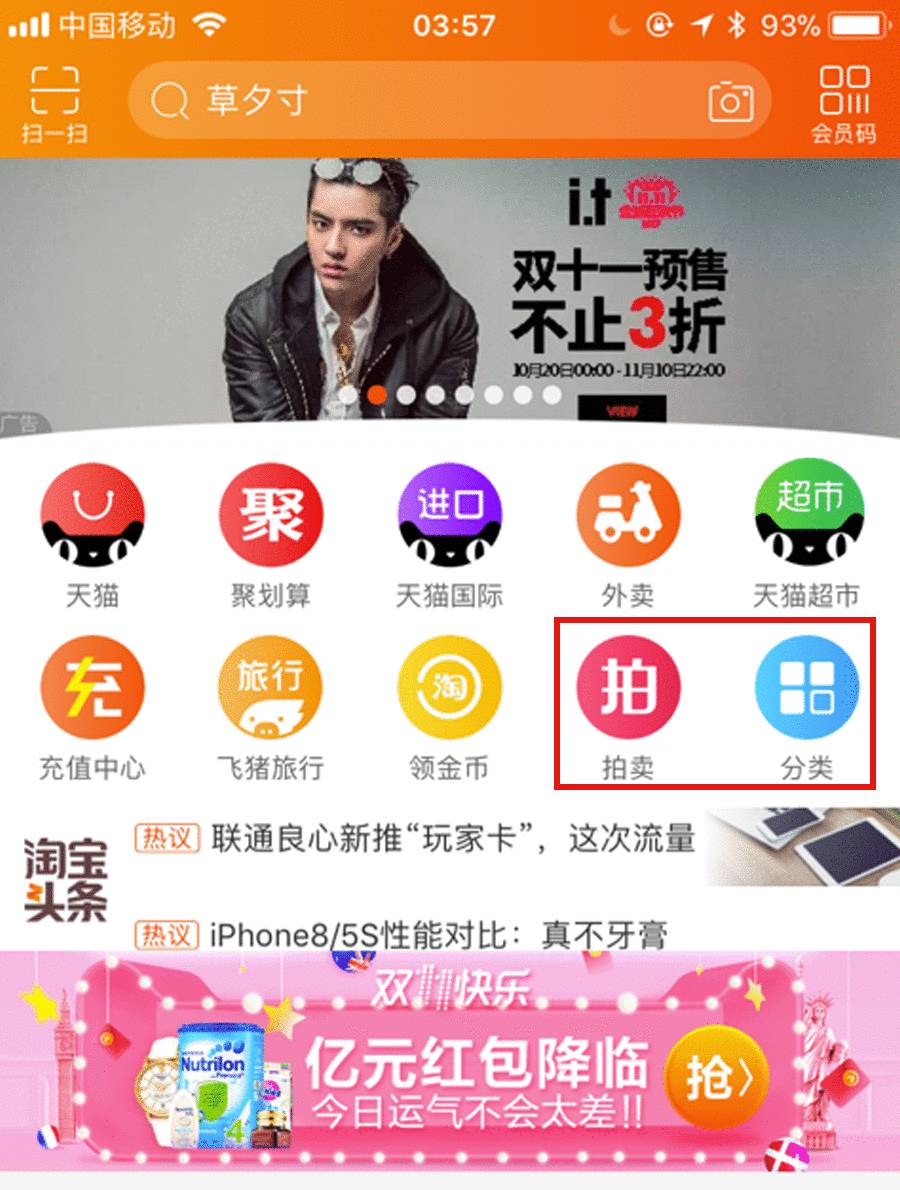Open the auction (拍卖) icon

click(627, 690)
